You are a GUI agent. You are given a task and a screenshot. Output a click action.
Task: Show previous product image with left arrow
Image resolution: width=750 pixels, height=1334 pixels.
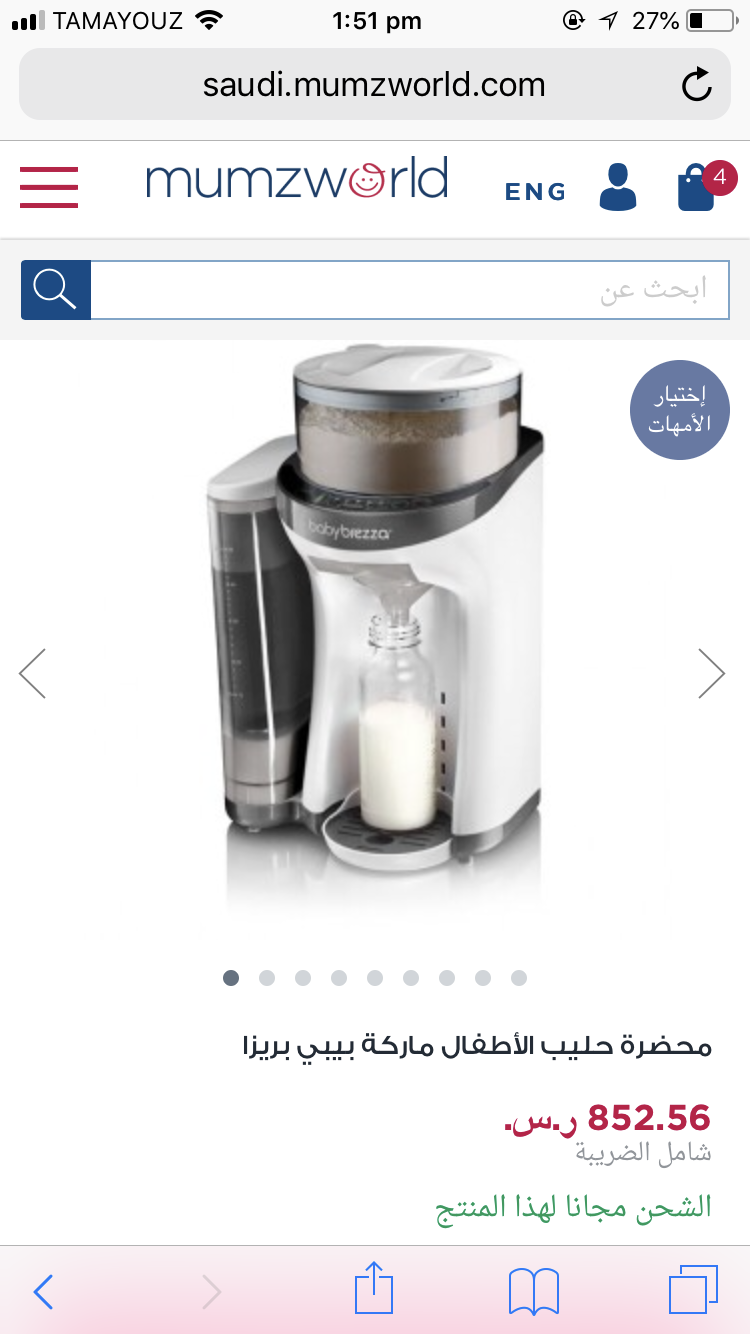(33, 673)
